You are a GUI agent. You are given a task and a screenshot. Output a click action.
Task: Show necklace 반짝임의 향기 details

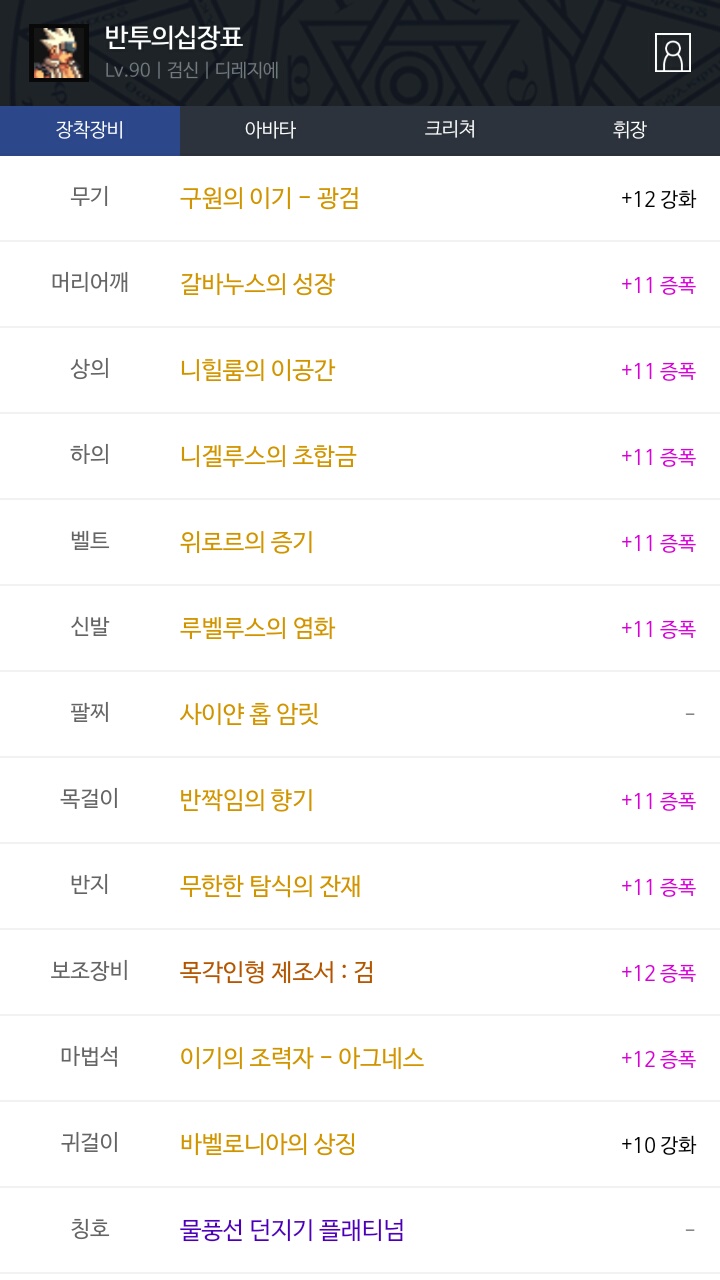(x=246, y=800)
